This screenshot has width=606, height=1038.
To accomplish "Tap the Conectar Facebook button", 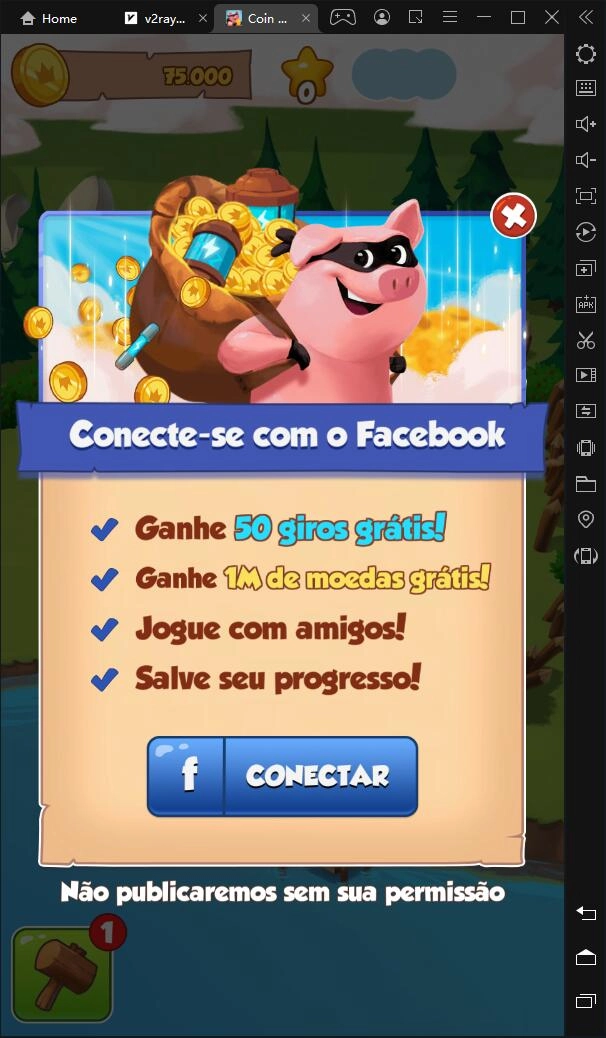I will [282, 776].
